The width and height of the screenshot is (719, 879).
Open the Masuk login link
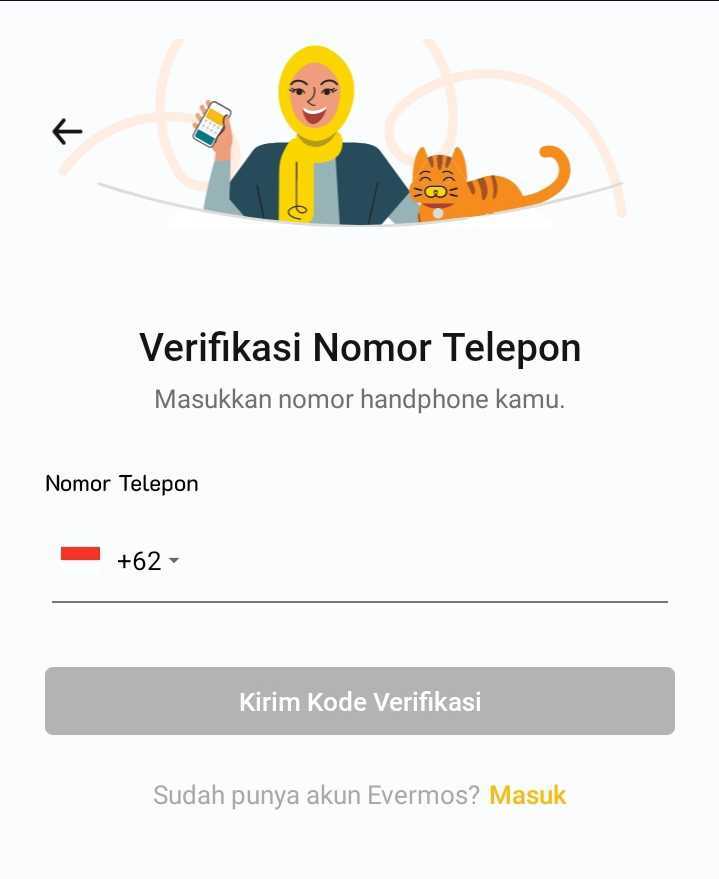527,796
